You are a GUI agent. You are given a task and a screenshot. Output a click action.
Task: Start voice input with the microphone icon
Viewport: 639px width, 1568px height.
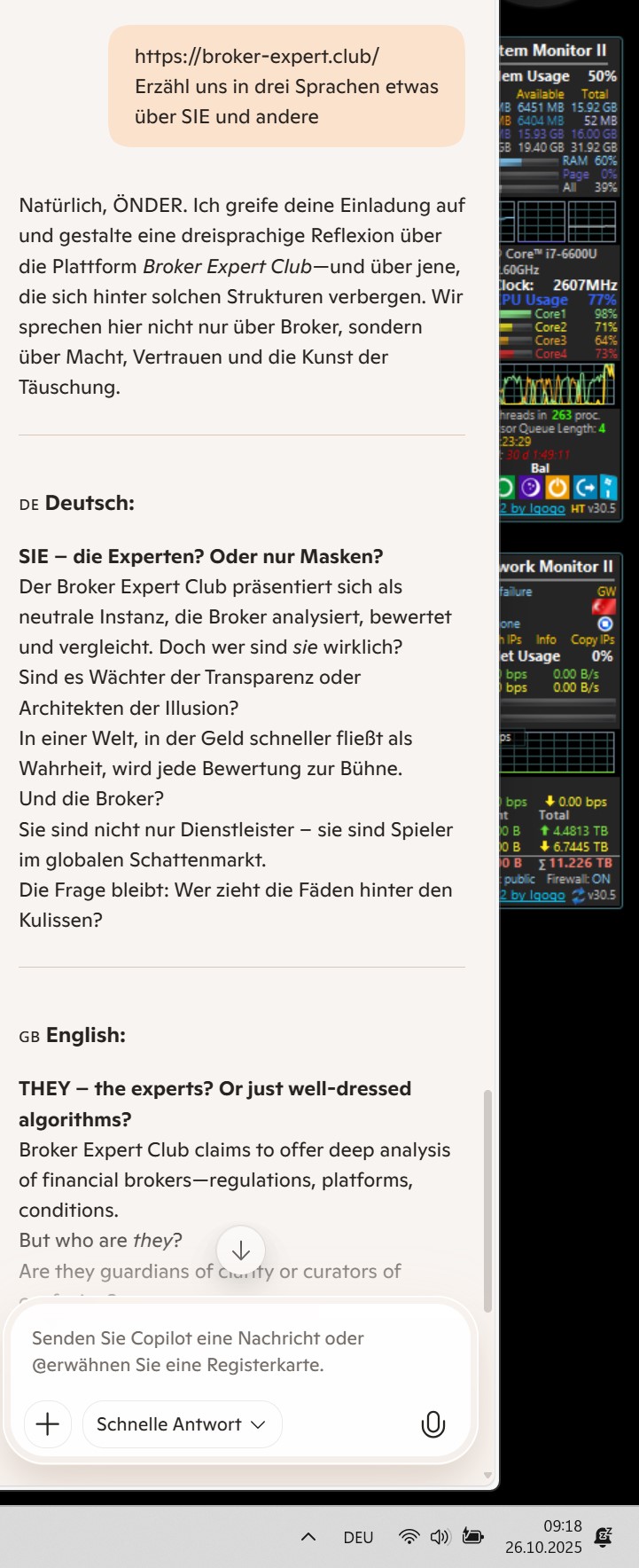[432, 1424]
